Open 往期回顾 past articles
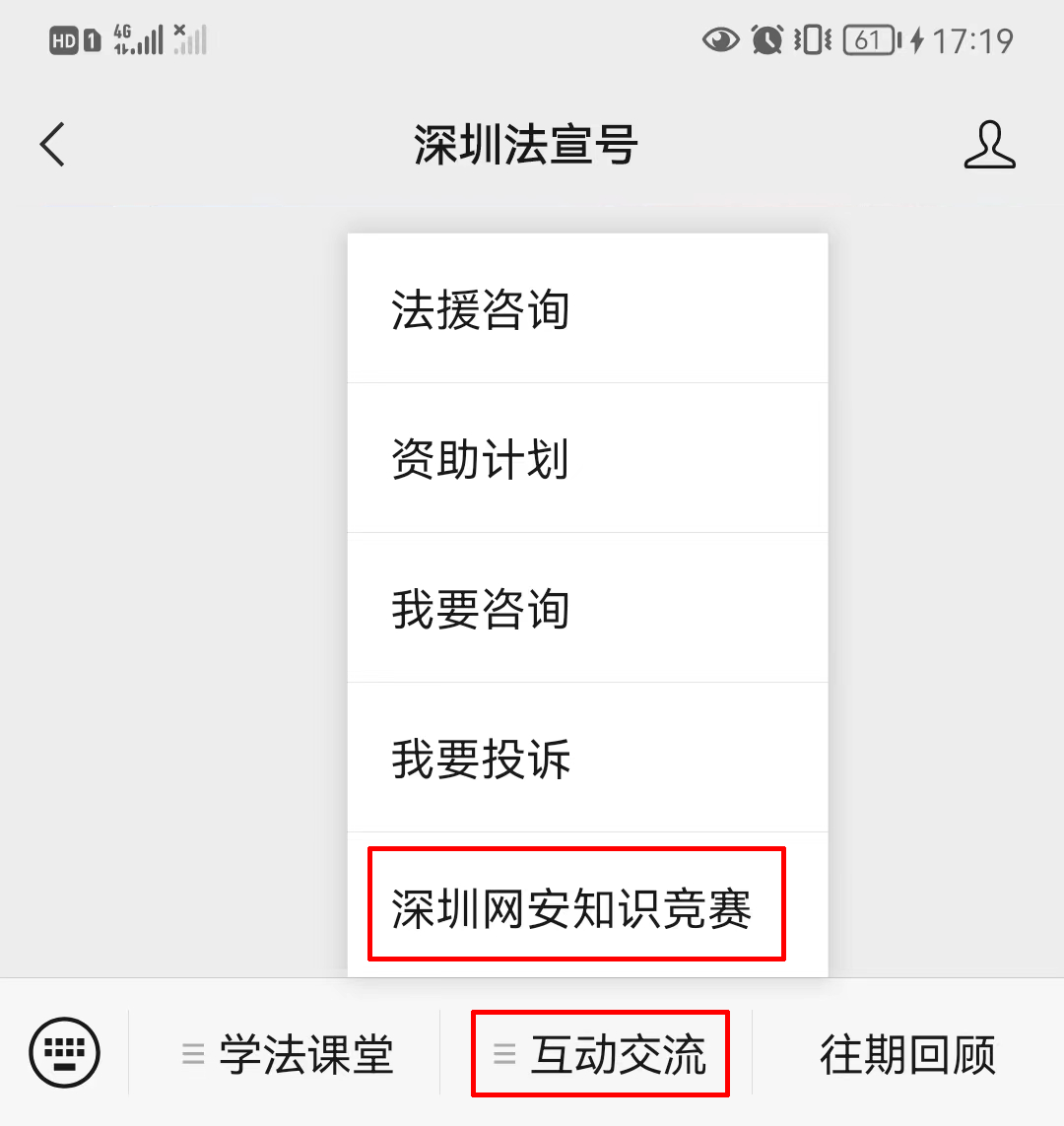This screenshot has width=1064, height=1126. (x=907, y=1054)
